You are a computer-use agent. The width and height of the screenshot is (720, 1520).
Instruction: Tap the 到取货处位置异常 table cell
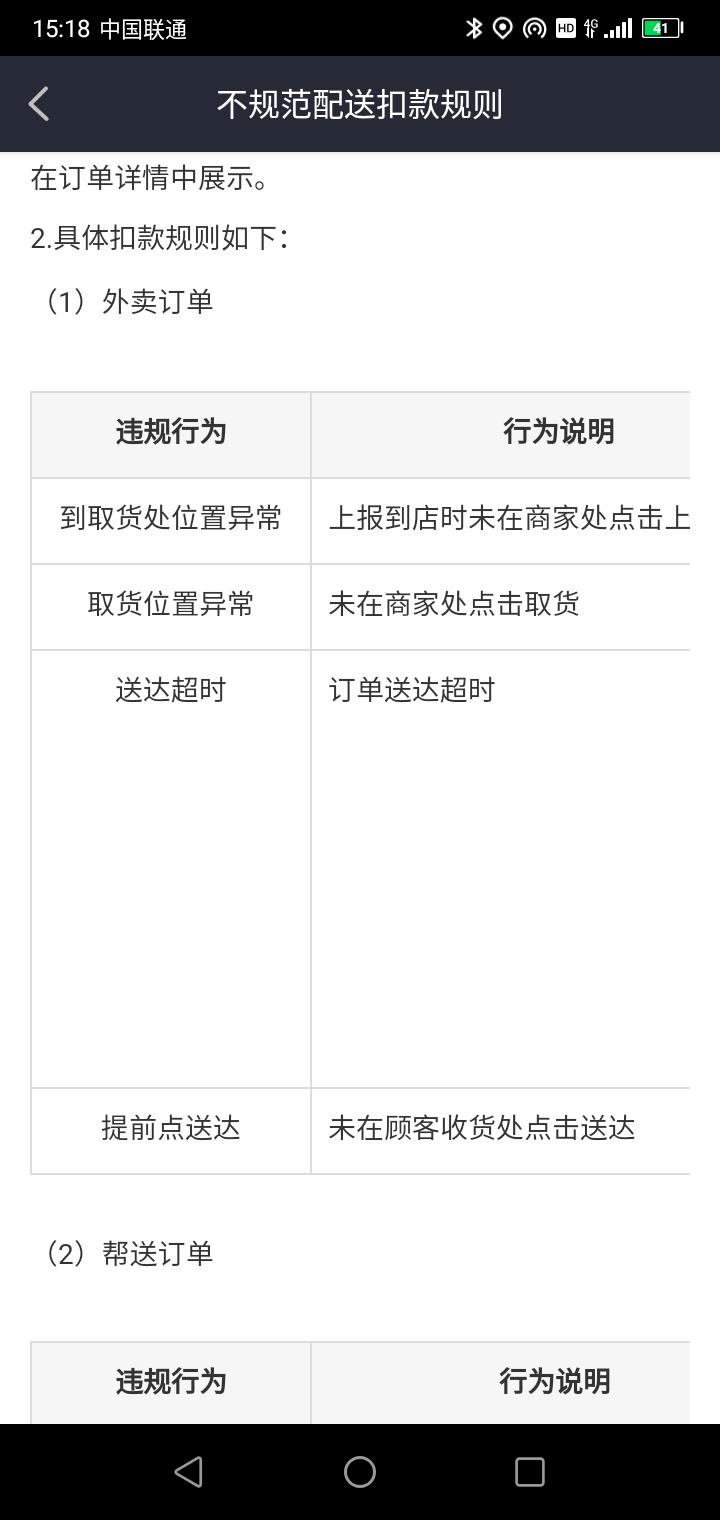[x=170, y=520]
